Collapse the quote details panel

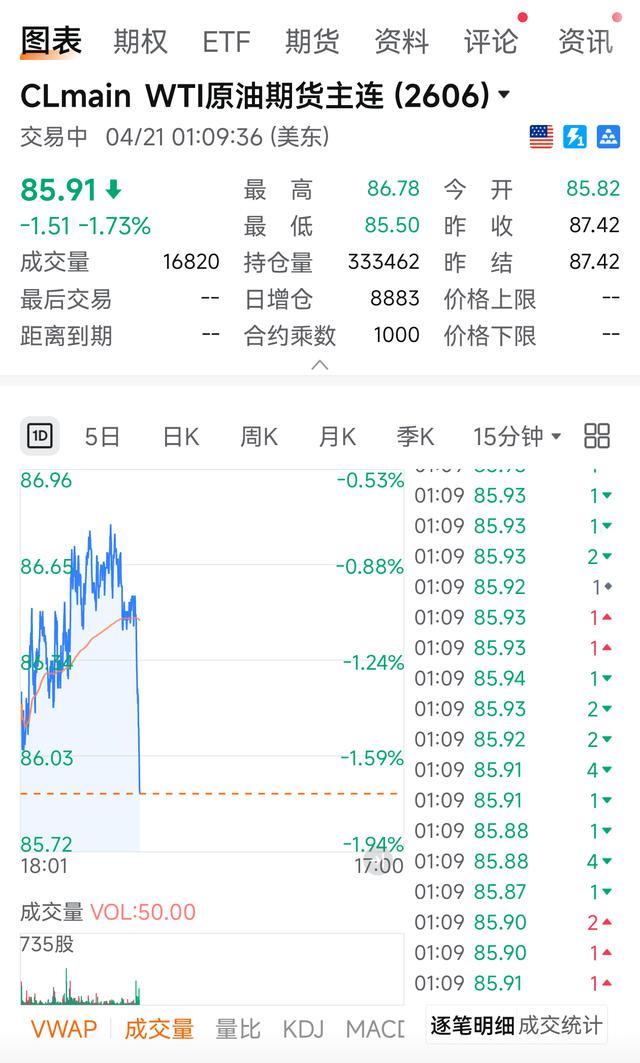(320, 365)
